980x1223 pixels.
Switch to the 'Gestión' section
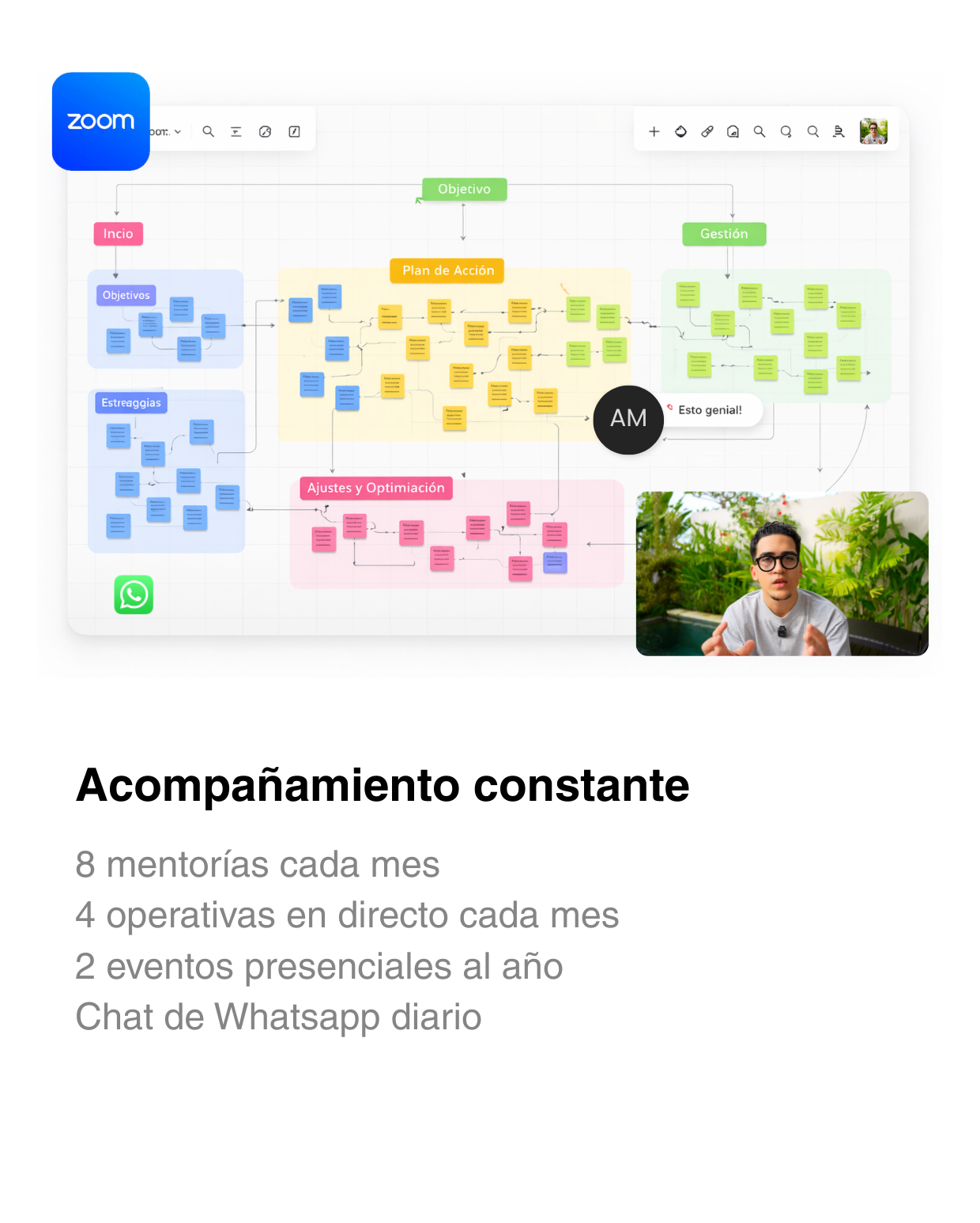point(723,234)
